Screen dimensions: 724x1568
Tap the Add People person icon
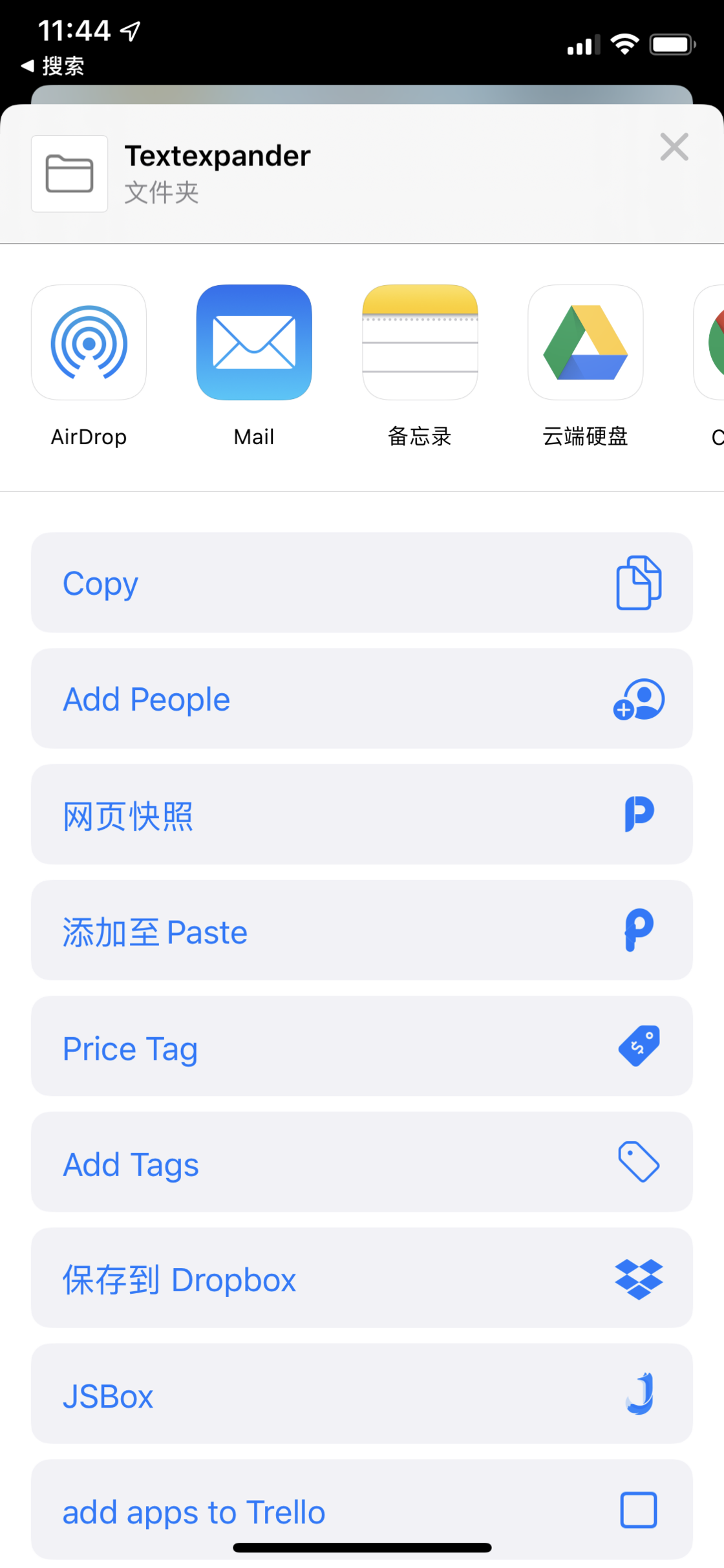[639, 698]
